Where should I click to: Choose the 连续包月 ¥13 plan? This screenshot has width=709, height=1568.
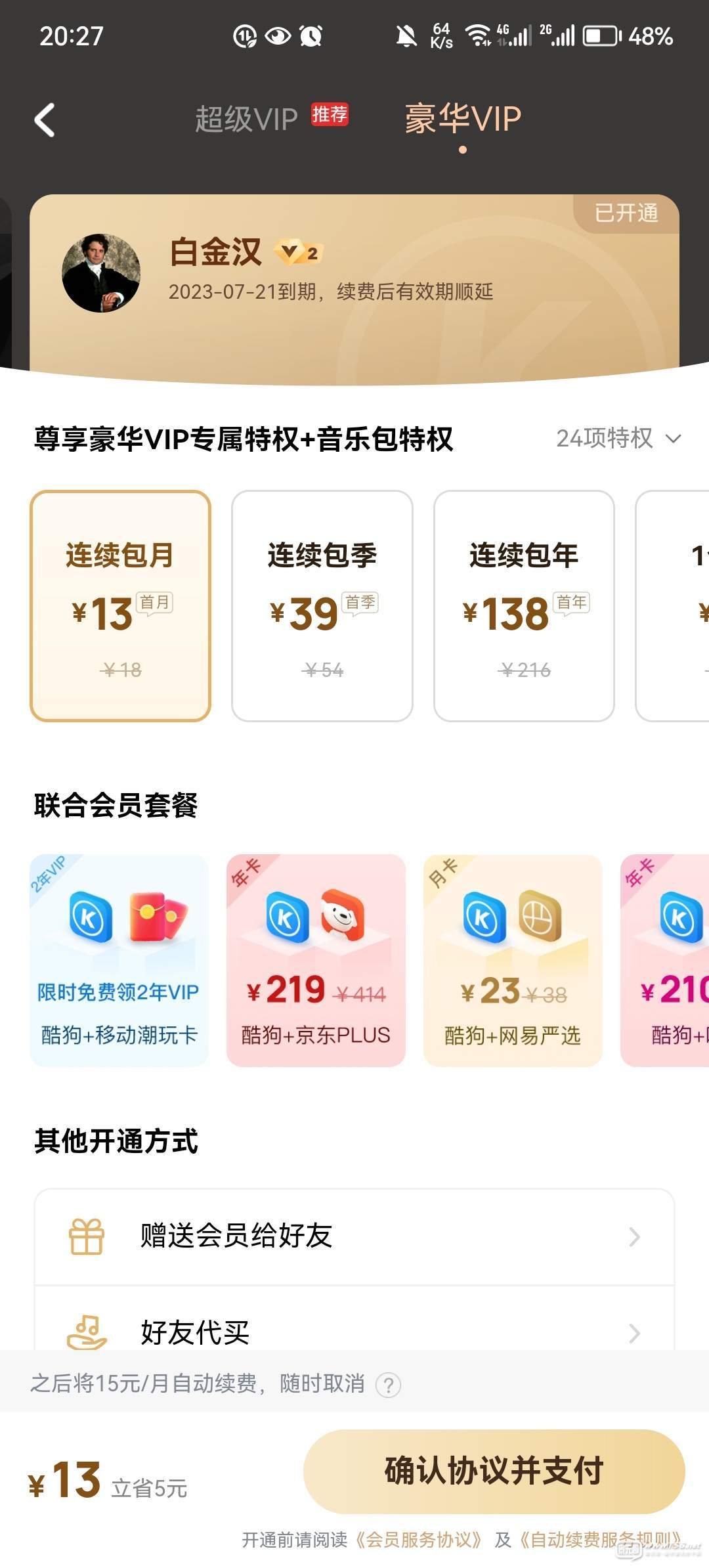(120, 605)
